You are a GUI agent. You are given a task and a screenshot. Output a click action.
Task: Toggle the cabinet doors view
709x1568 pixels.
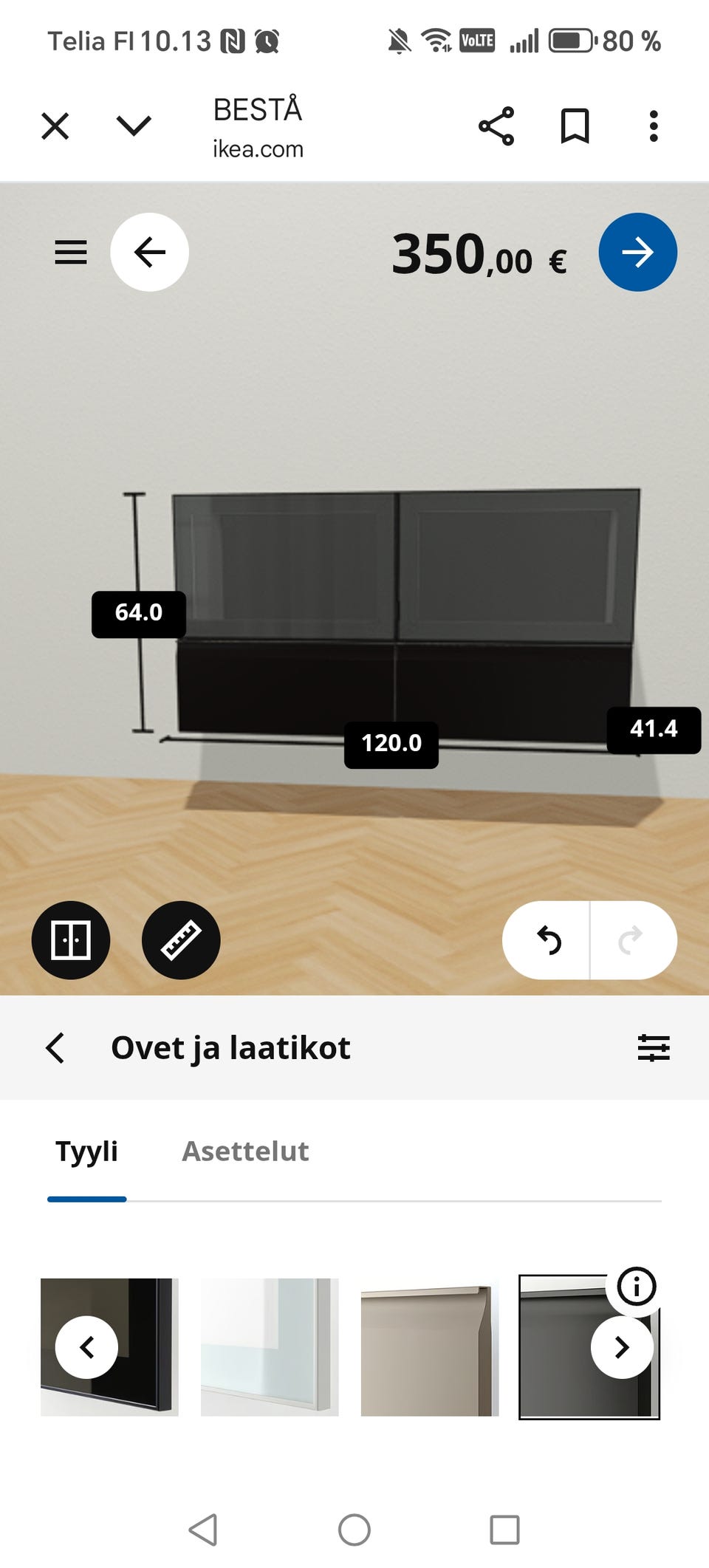coord(71,940)
